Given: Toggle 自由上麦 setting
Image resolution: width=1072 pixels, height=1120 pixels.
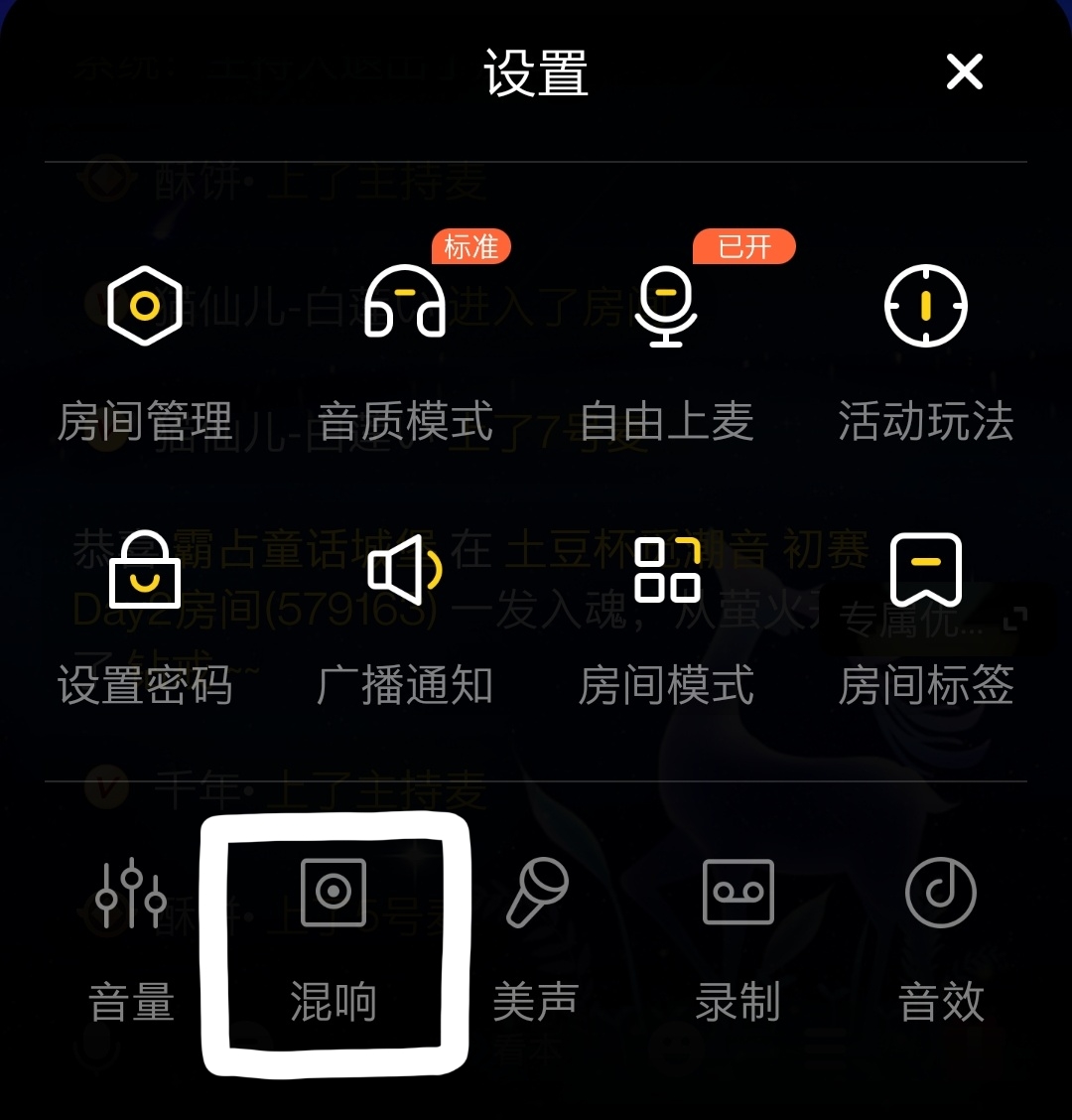Looking at the screenshot, I should pyautogui.click(x=666, y=348).
